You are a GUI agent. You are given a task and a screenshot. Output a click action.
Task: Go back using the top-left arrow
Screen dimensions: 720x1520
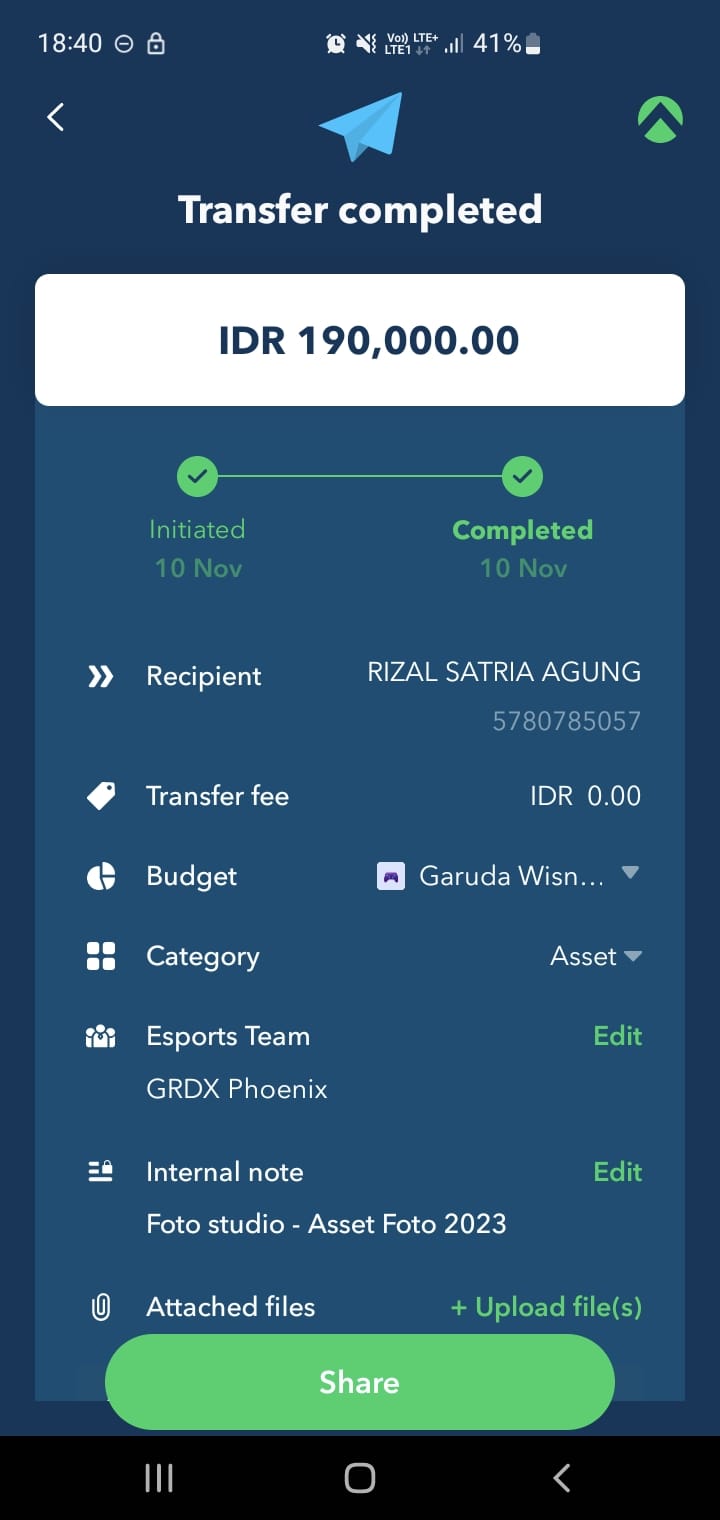[56, 117]
